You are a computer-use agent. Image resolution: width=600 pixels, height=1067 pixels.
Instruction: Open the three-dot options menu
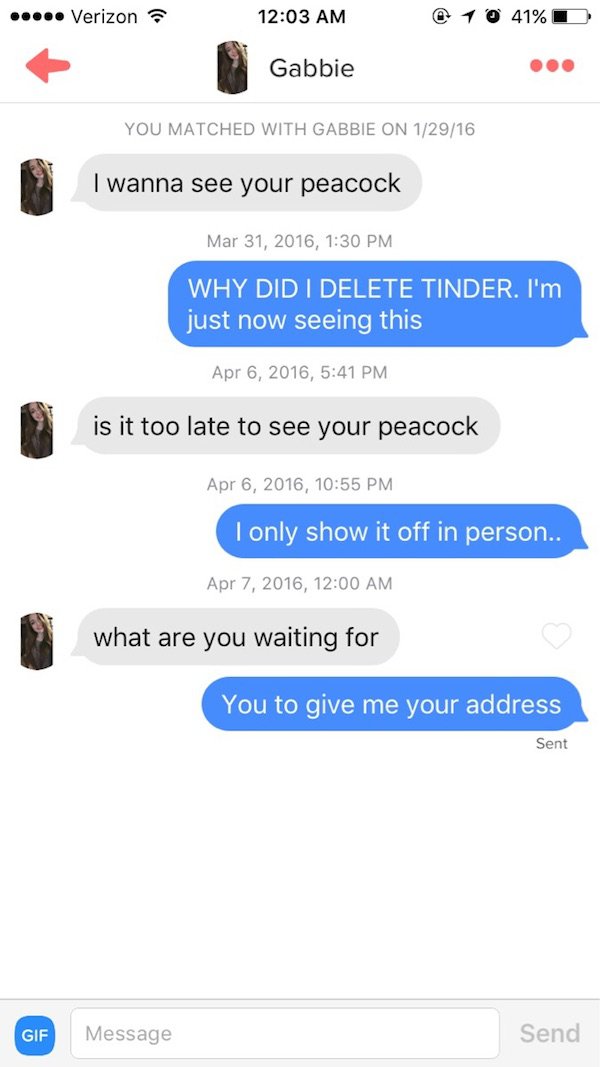[x=551, y=66]
